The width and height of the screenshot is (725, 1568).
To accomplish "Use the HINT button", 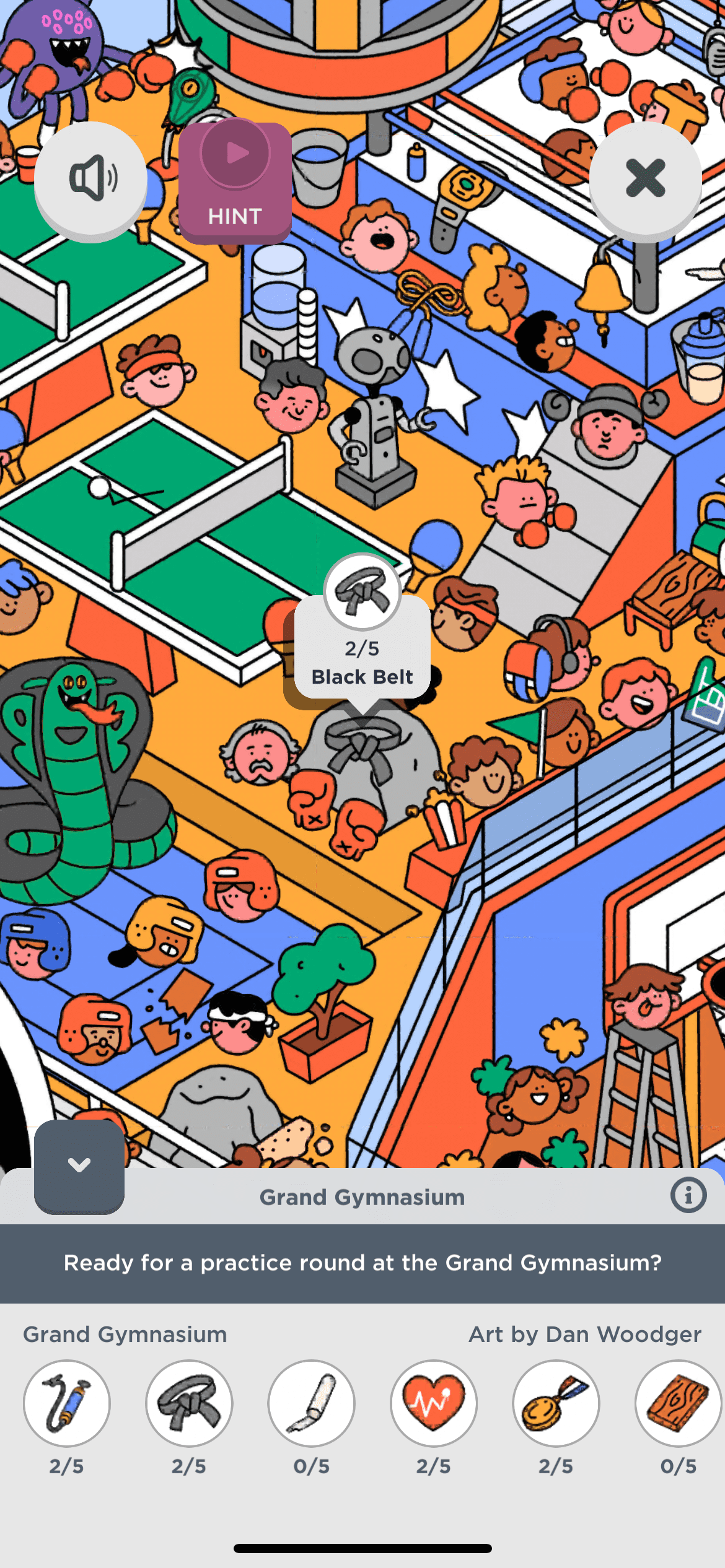I will coord(235,181).
